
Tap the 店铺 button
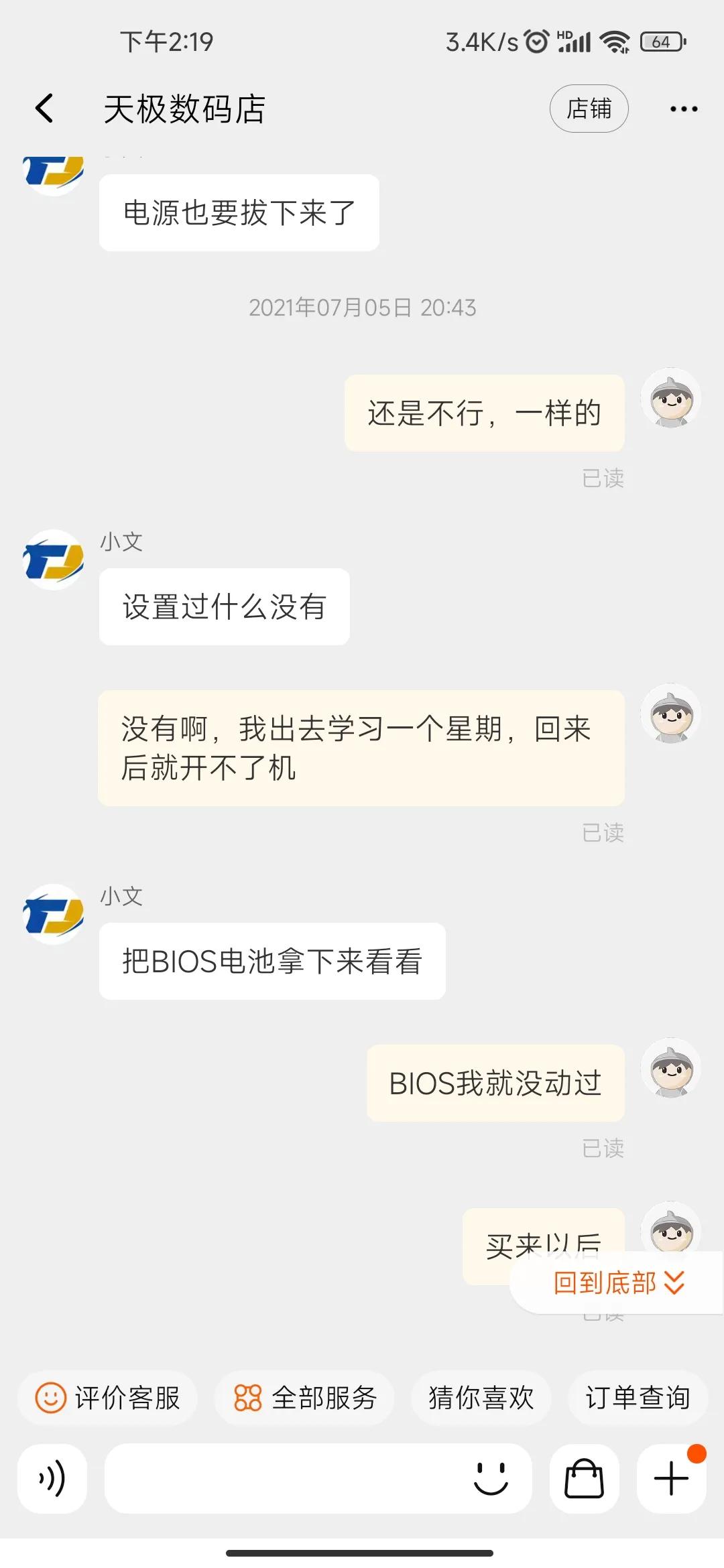click(589, 108)
